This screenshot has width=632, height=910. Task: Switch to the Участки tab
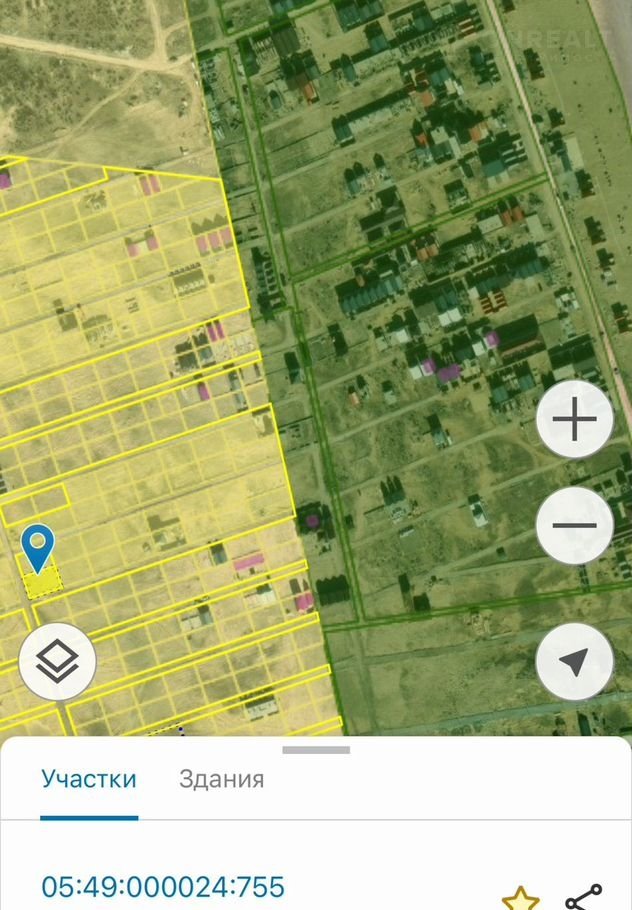point(89,779)
